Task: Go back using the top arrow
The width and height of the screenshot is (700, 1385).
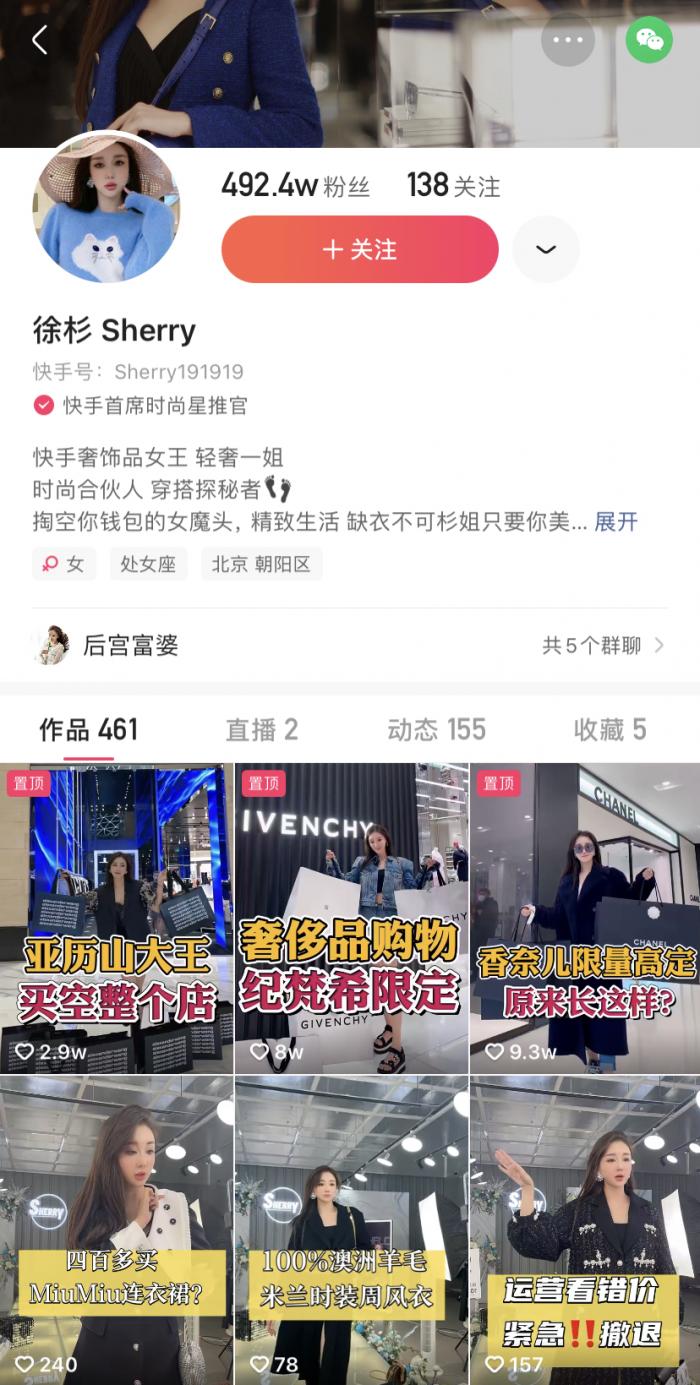Action: 40,40
